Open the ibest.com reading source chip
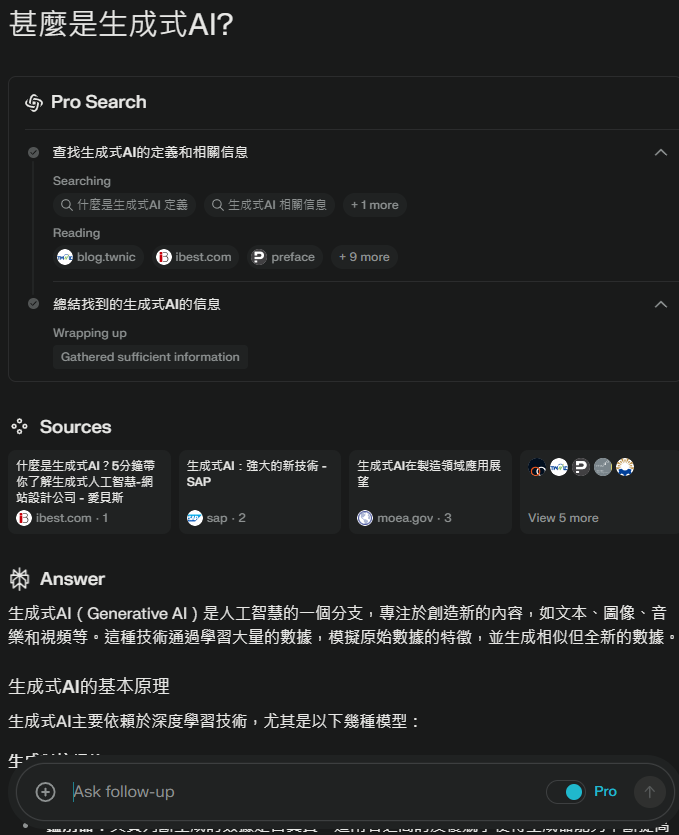This screenshot has height=835, width=679. [x=195, y=257]
